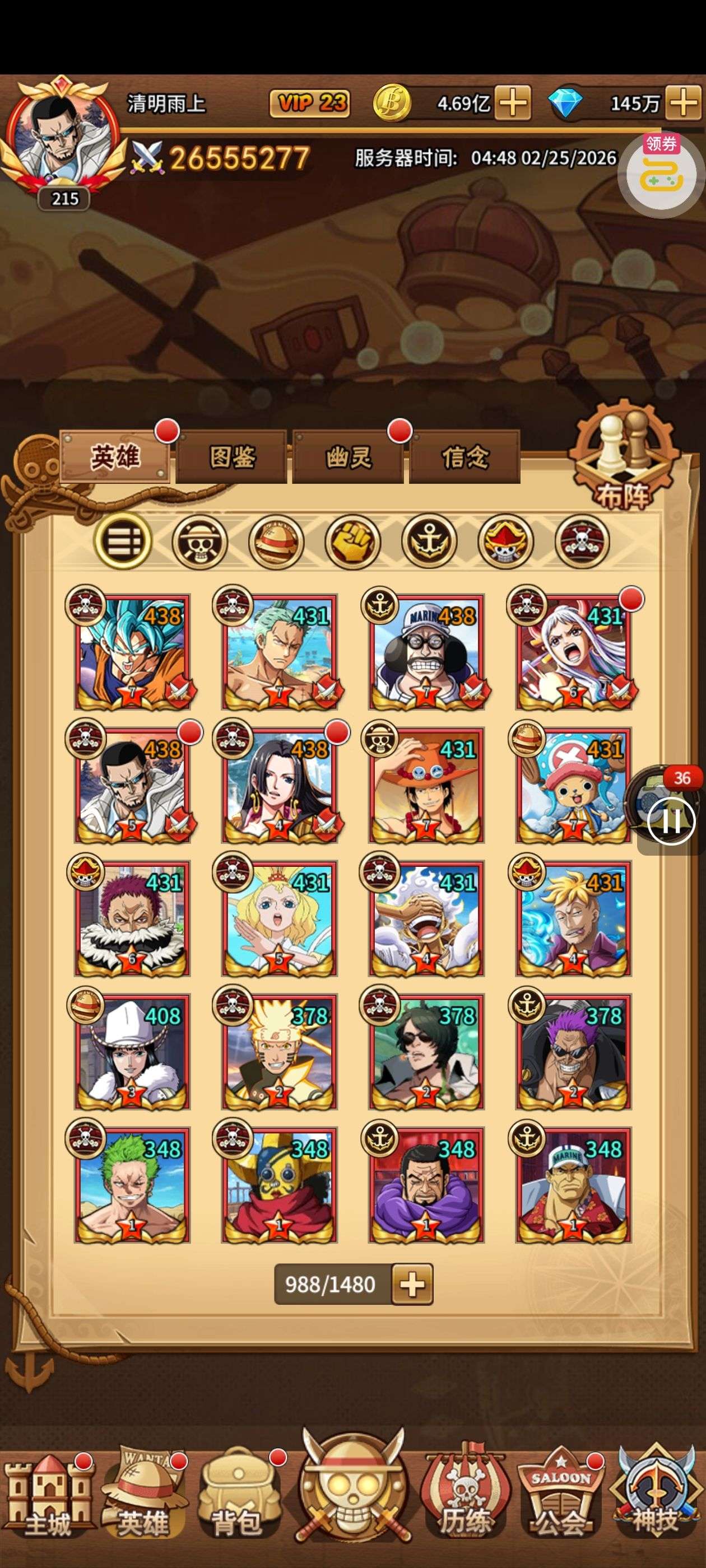The width and height of the screenshot is (706, 1568).
Task: Open the level 438 blue-haired hero card
Action: [x=132, y=651]
